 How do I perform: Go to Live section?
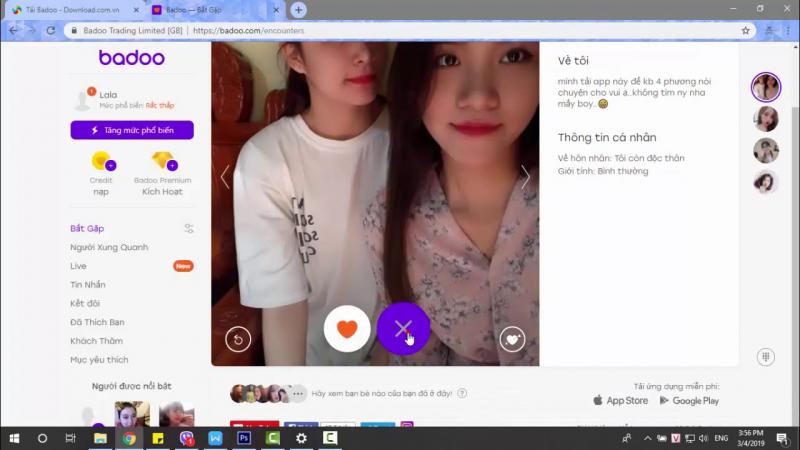tap(79, 266)
